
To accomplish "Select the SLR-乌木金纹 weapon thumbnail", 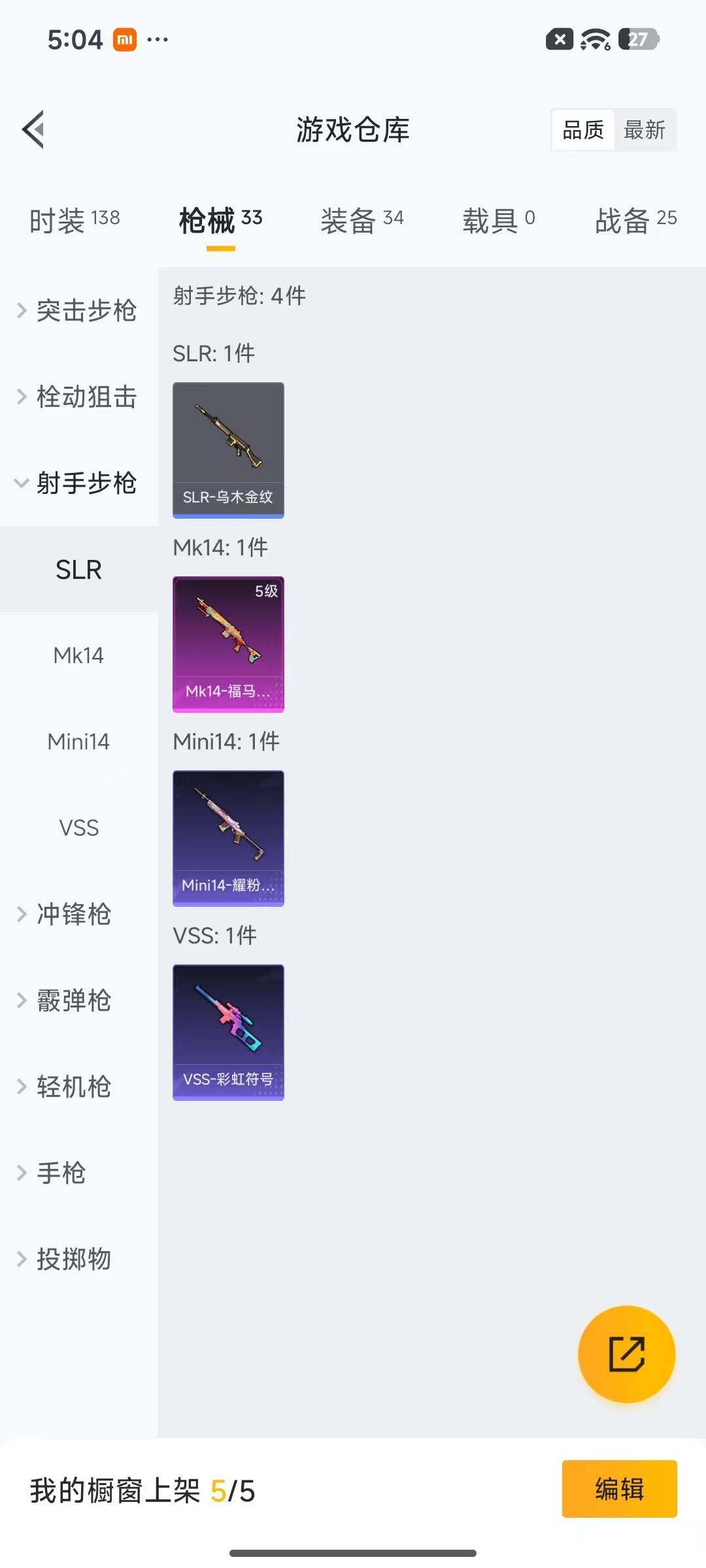I will click(x=228, y=449).
